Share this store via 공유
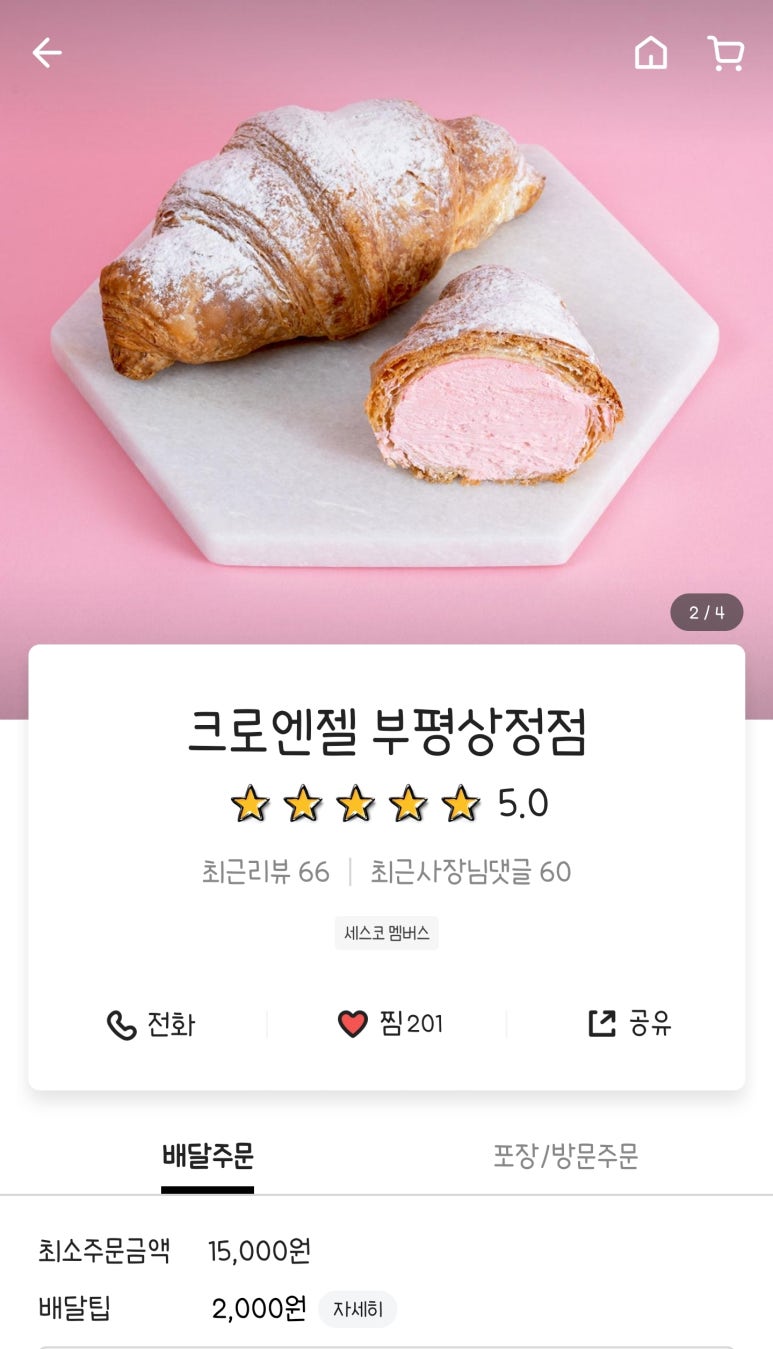Image resolution: width=773 pixels, height=1349 pixels. [629, 1024]
